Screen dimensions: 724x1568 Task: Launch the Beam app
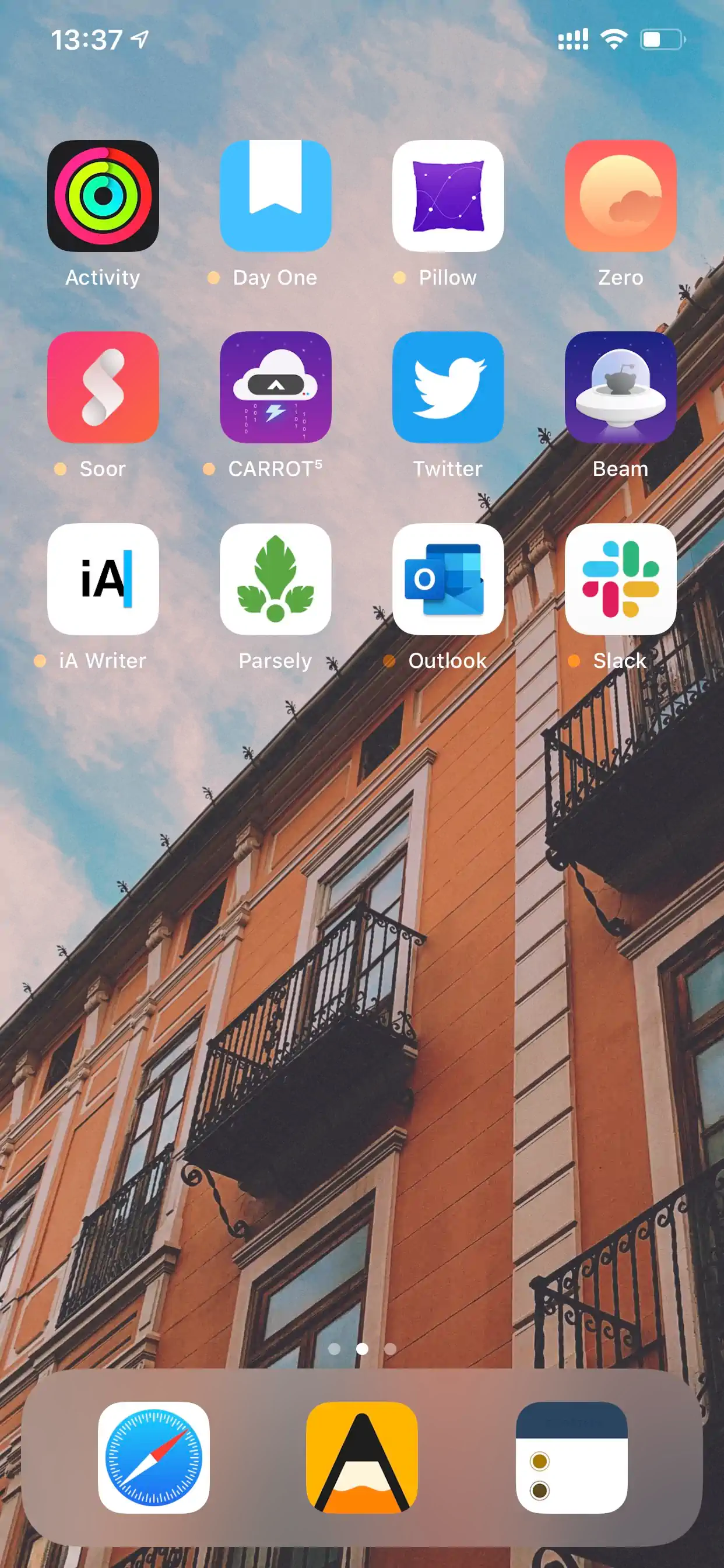click(621, 387)
